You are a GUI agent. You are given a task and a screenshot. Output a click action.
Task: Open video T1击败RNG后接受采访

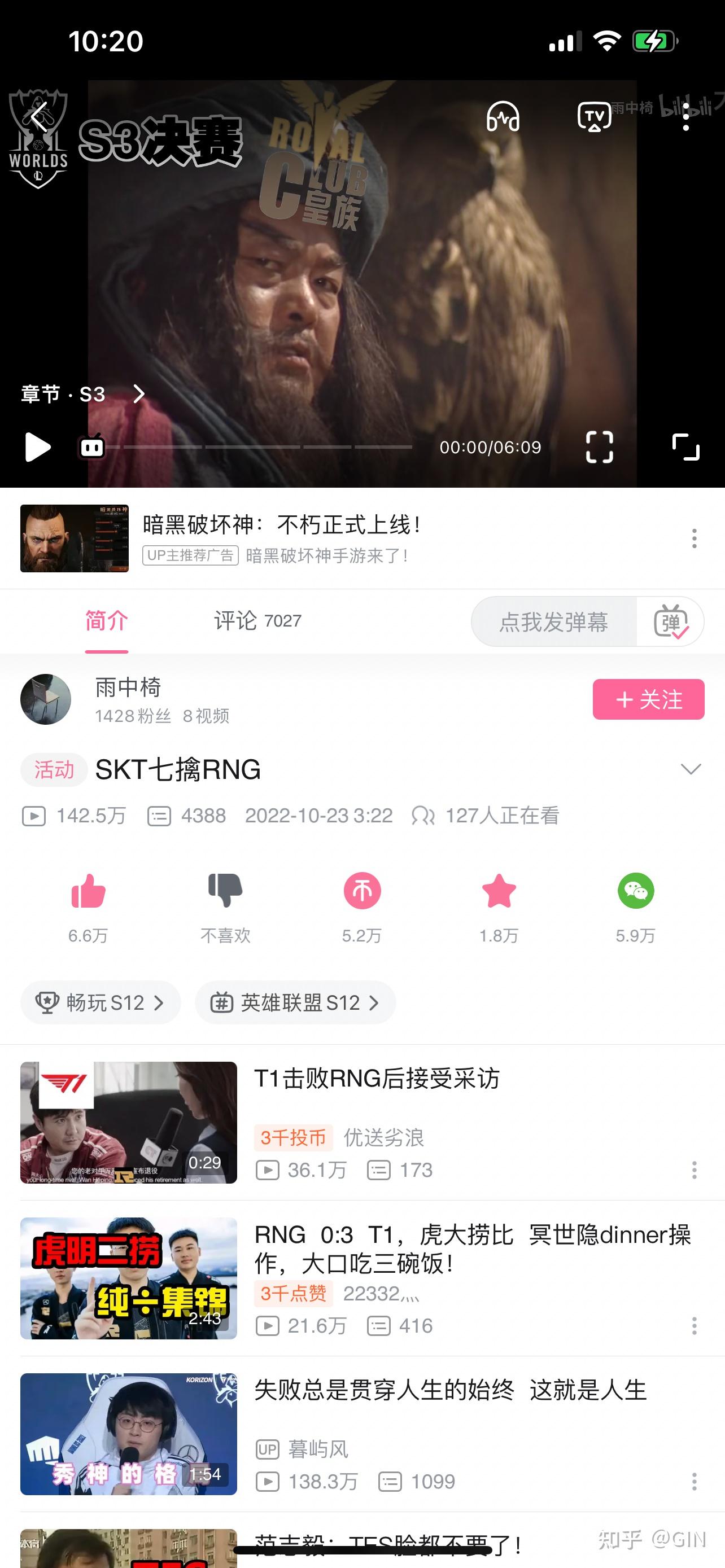[x=376, y=1079]
